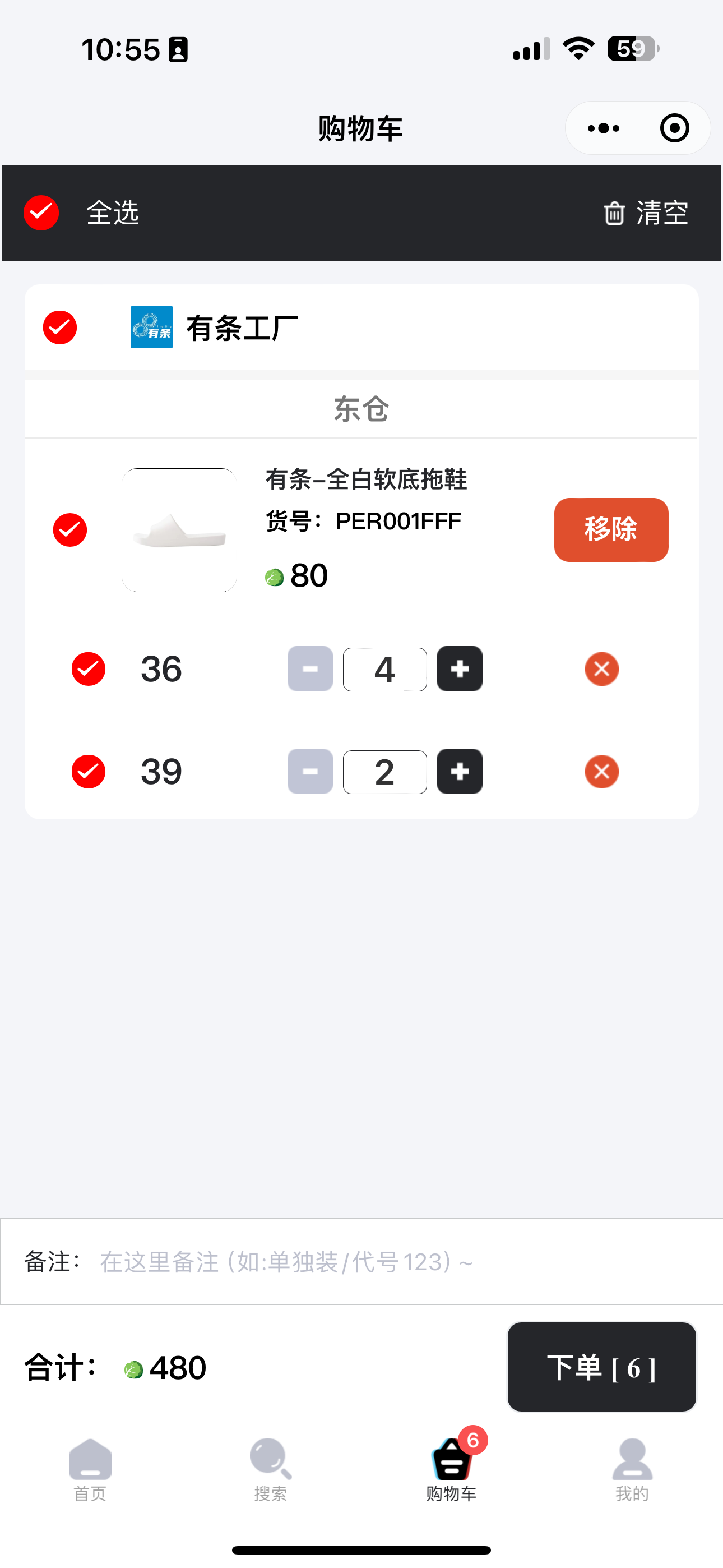Tap 清空 to empty the cart
Screen dimensions: 723x1568
tap(646, 213)
